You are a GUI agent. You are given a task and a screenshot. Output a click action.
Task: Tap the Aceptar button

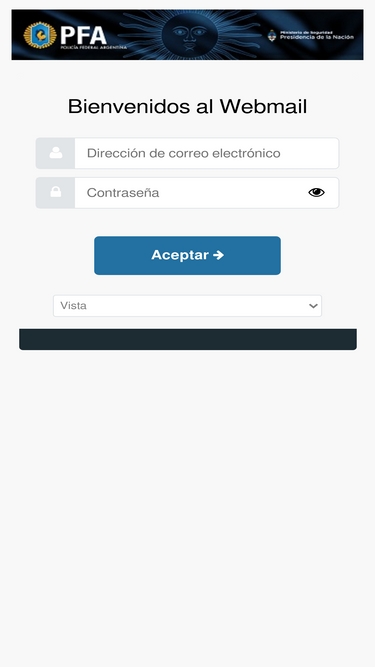[187, 255]
